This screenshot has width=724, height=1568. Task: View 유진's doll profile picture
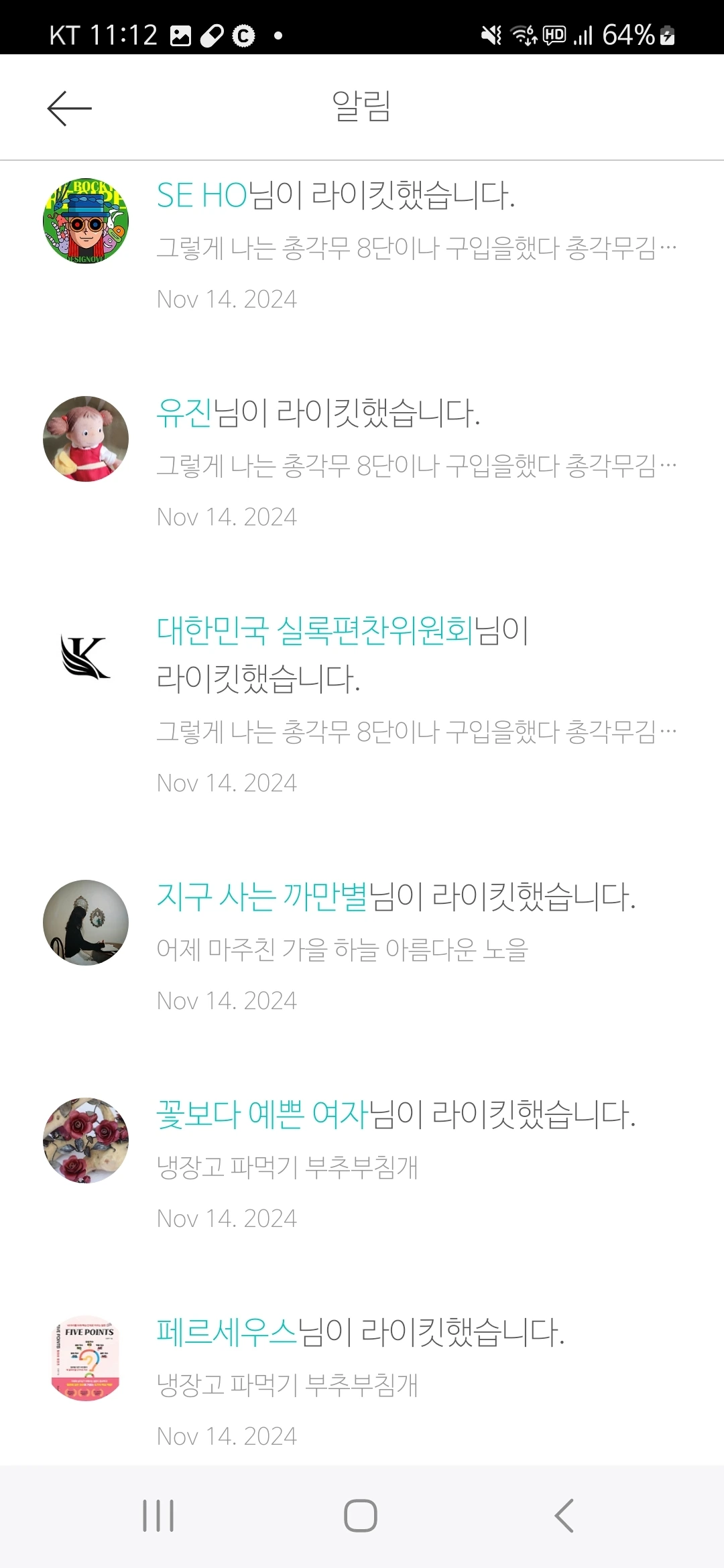point(86,439)
